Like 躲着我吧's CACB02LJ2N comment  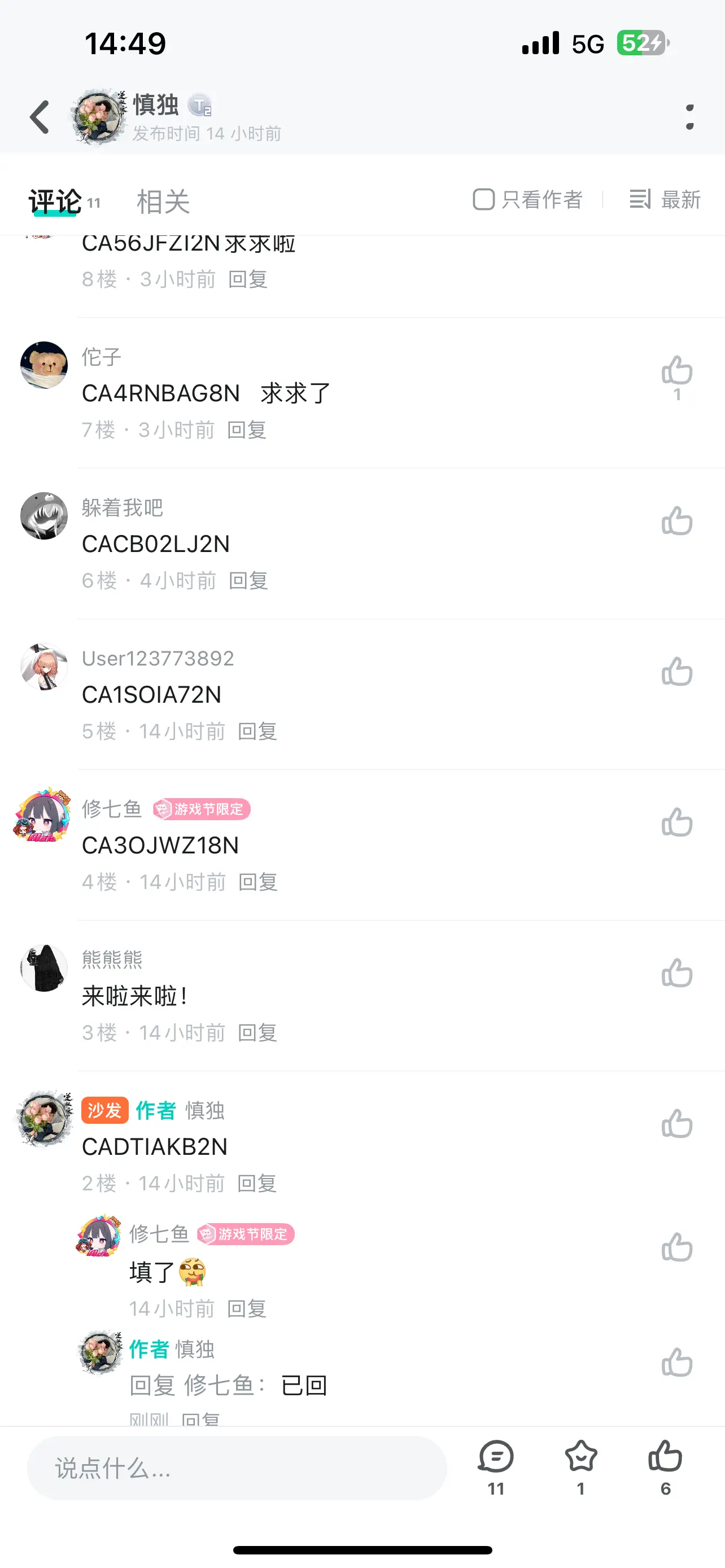[677, 520]
